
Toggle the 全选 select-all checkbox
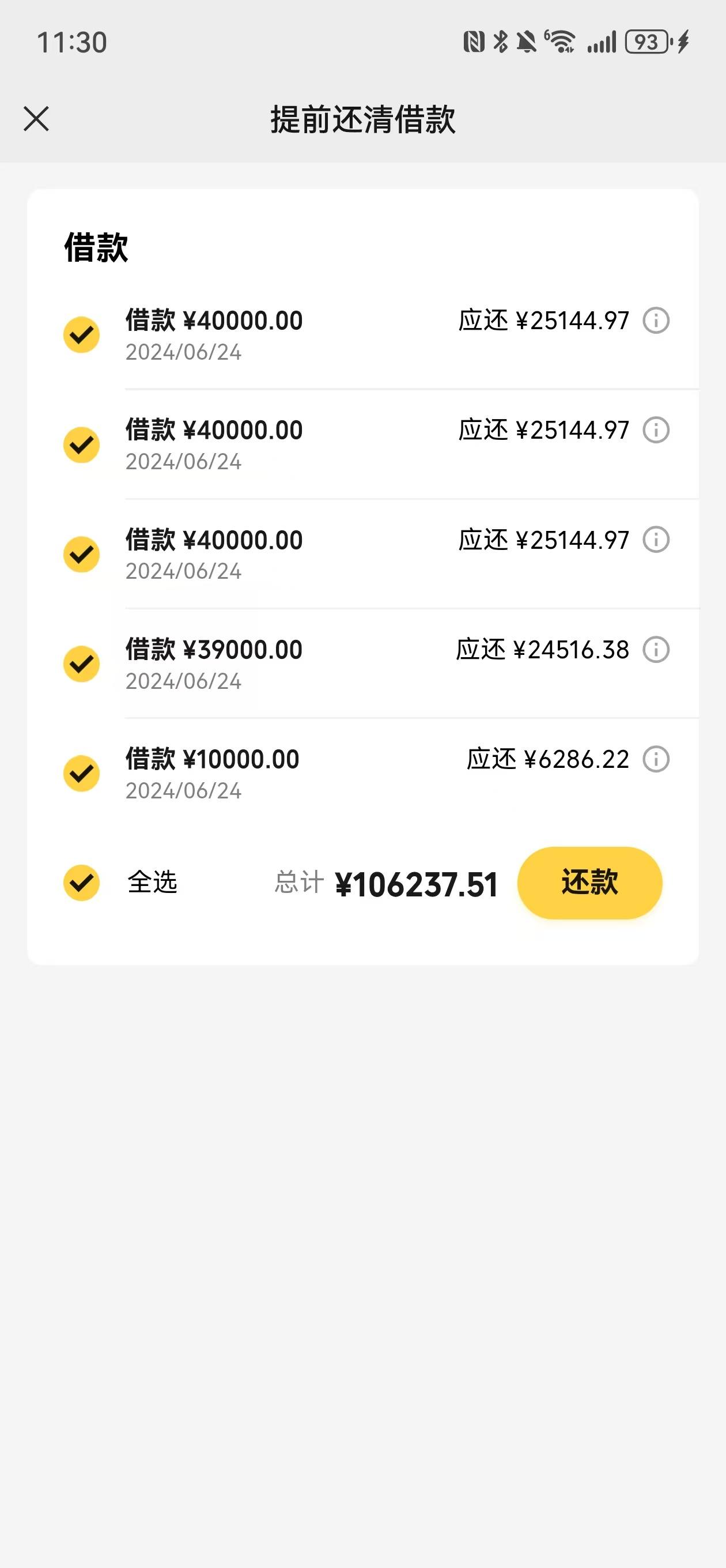[x=82, y=883]
